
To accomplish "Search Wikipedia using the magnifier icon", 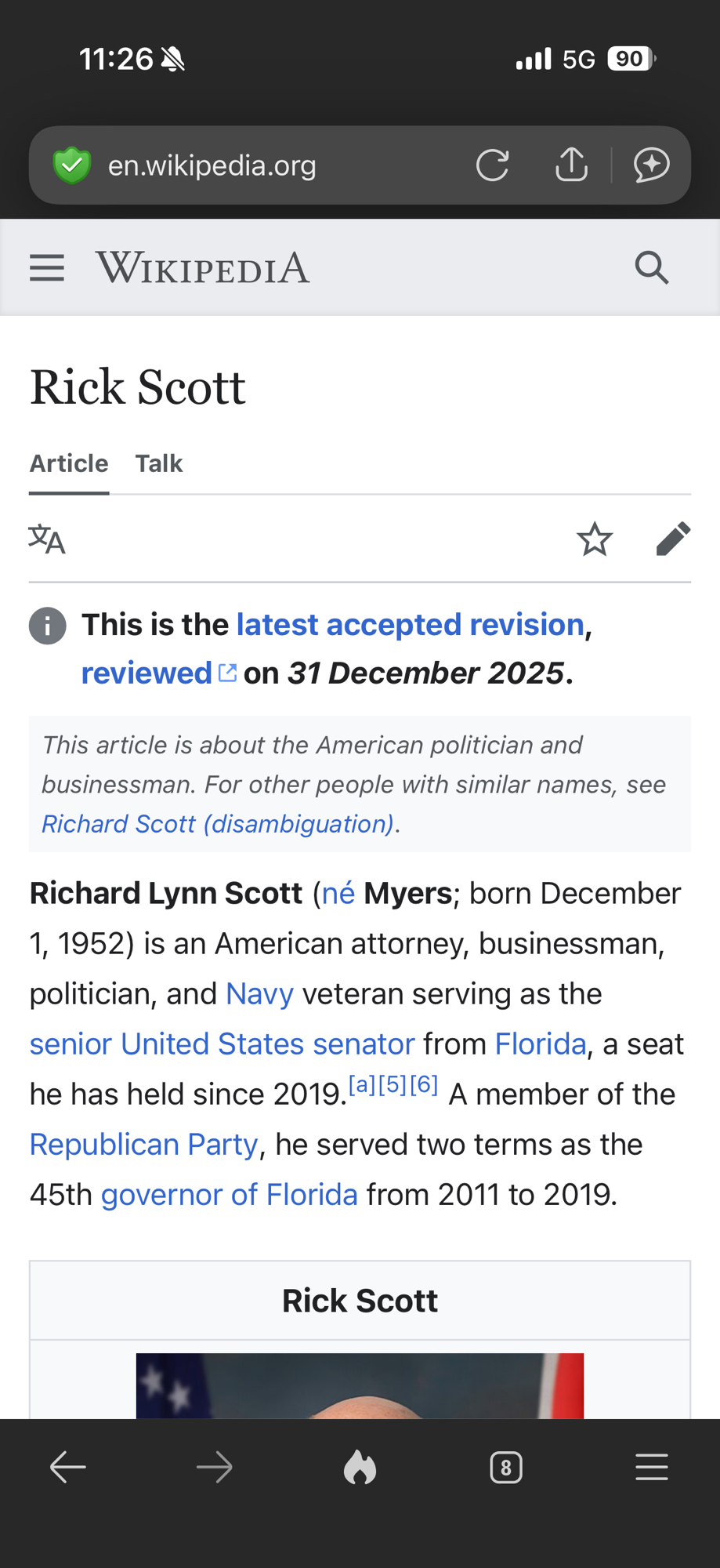I will click(651, 268).
